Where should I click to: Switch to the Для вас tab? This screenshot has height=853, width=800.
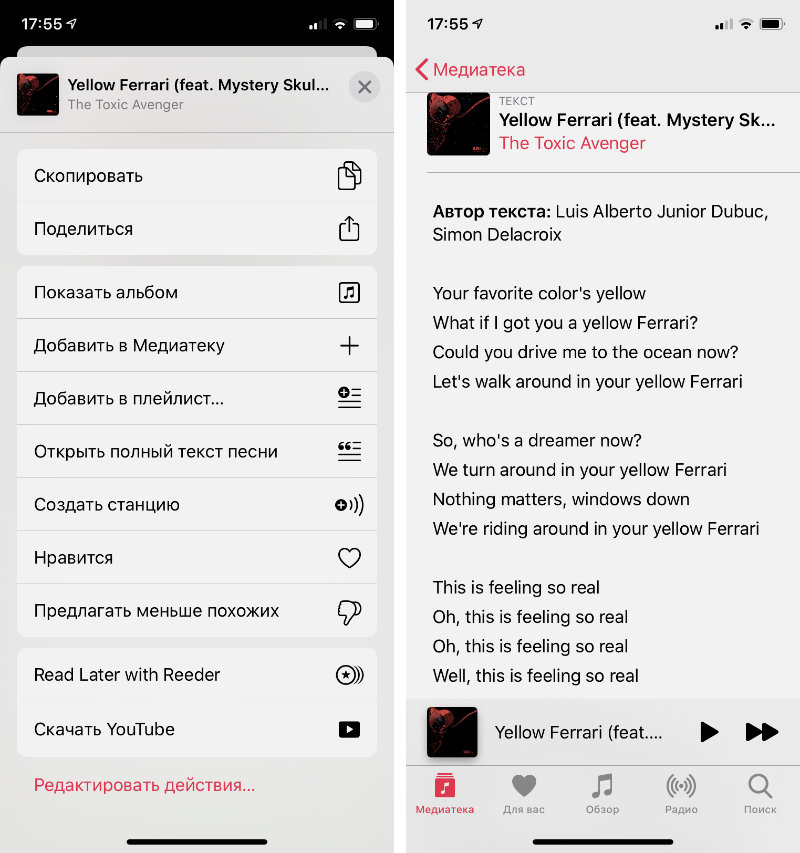point(524,794)
